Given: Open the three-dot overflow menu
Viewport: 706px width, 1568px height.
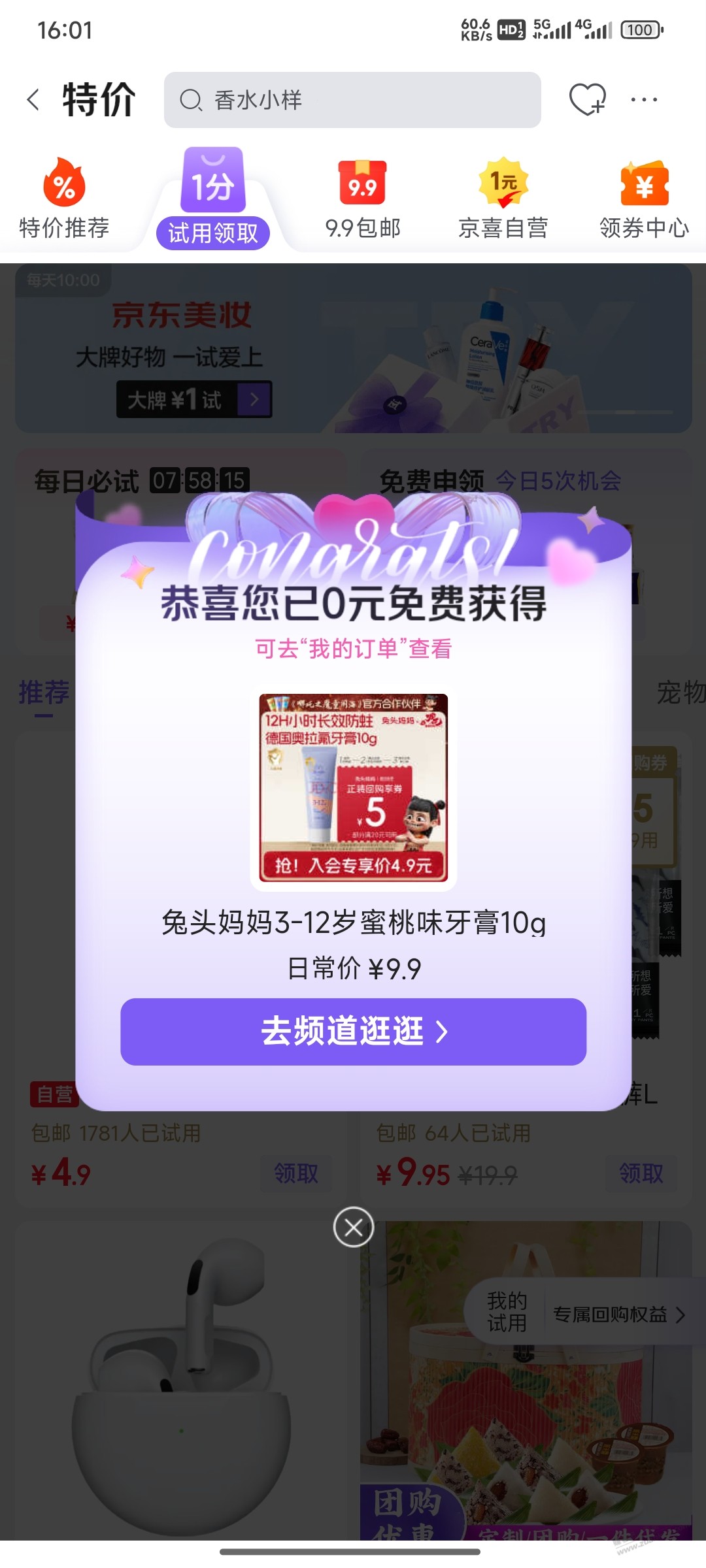Looking at the screenshot, I should [x=643, y=100].
